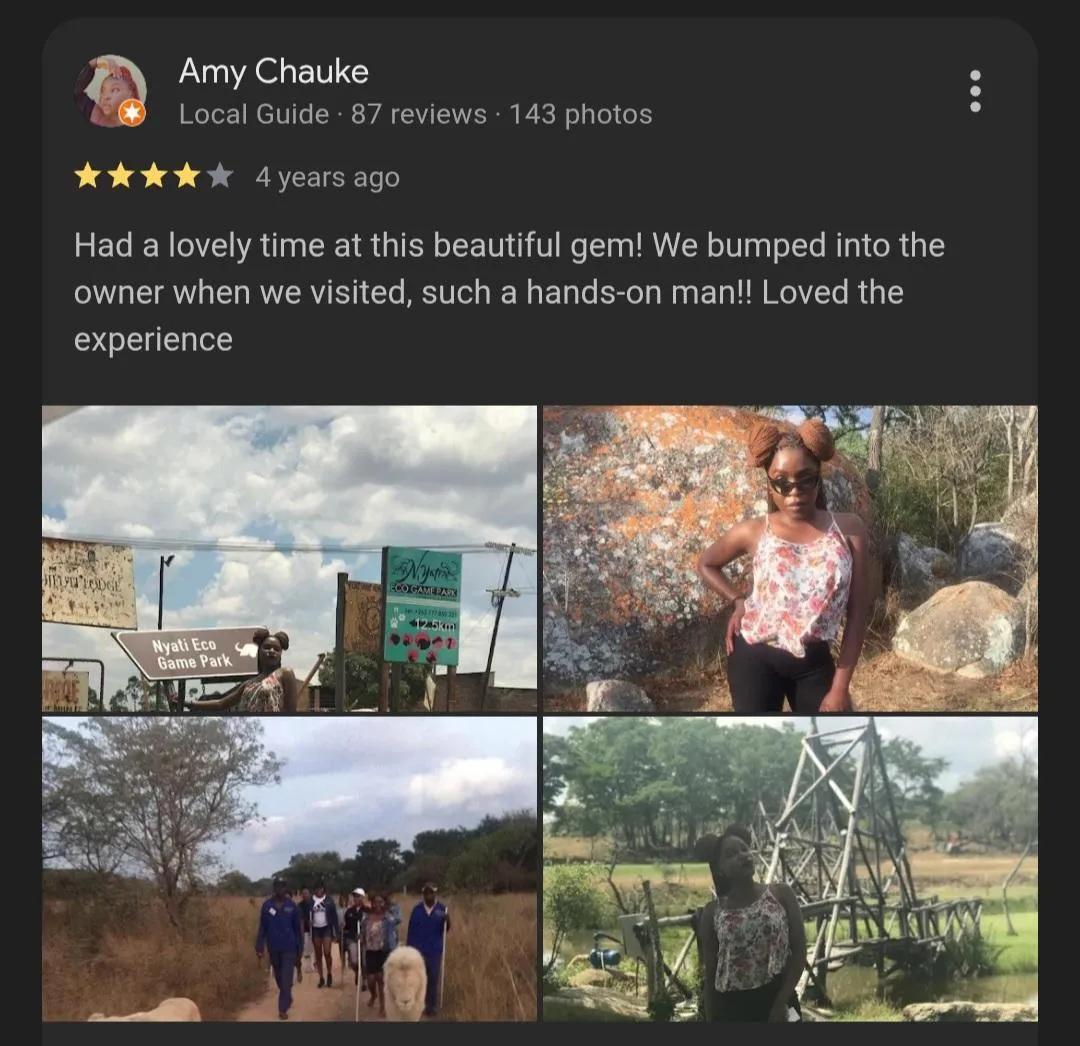This screenshot has width=1080, height=1046.
Task: Open the photo with the wooden bridge structure
Action: click(790, 868)
